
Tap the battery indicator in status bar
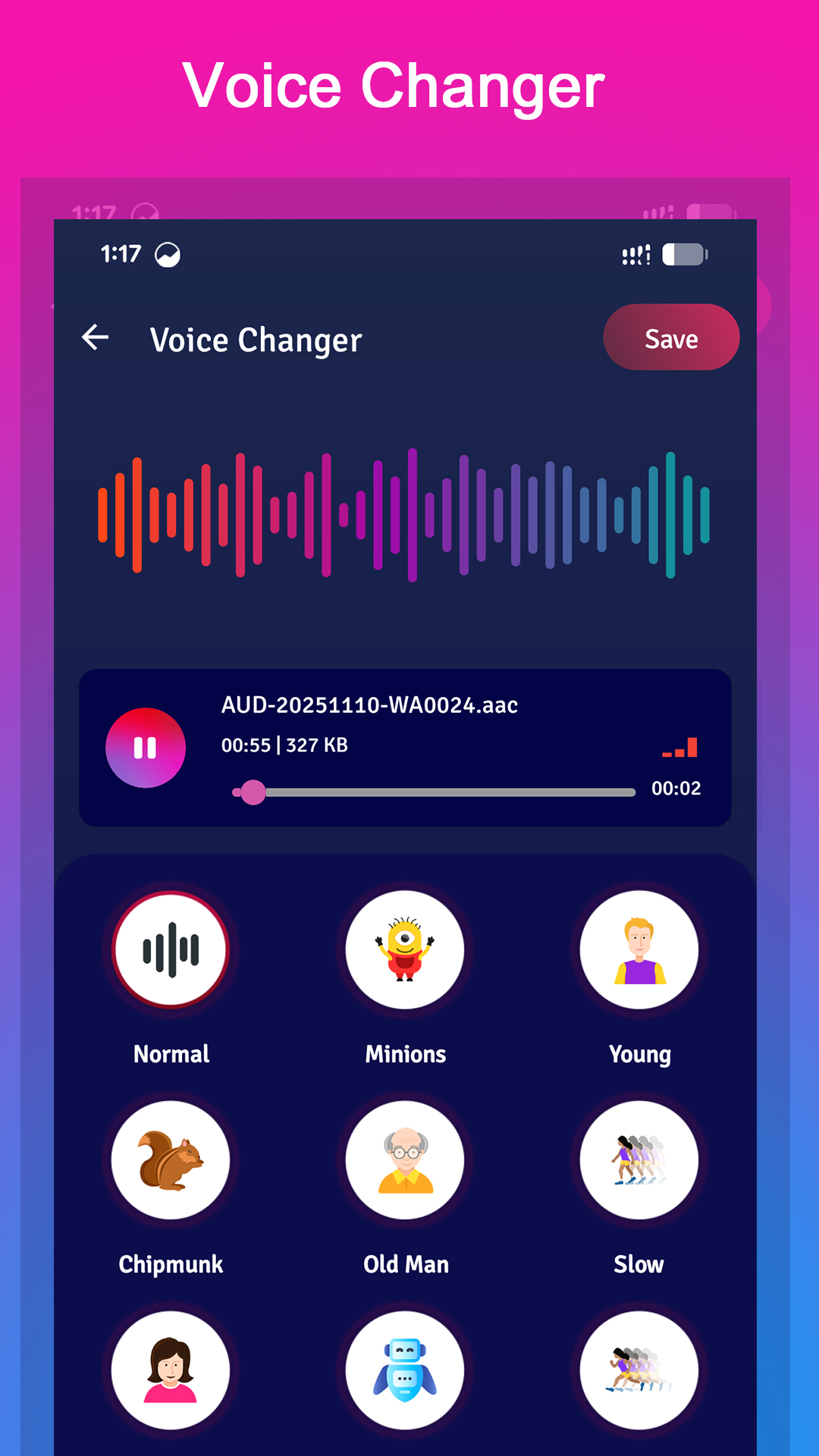pyautogui.click(x=685, y=254)
